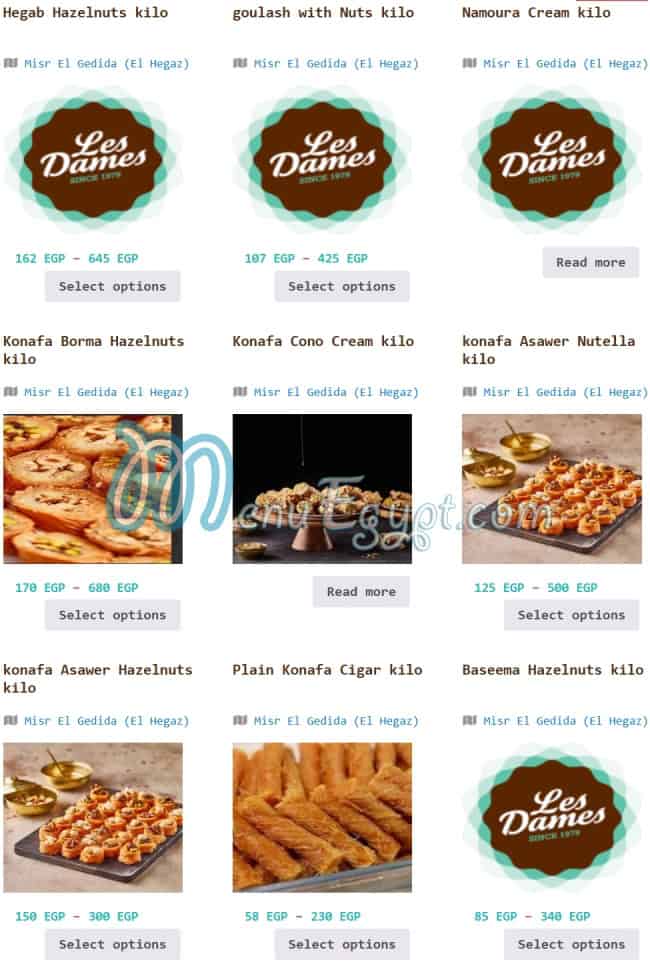Viewport: 650px width, 964px height.
Task: Select options for Hegab Hazelnuts kilo
Action: pyautogui.click(x=112, y=286)
